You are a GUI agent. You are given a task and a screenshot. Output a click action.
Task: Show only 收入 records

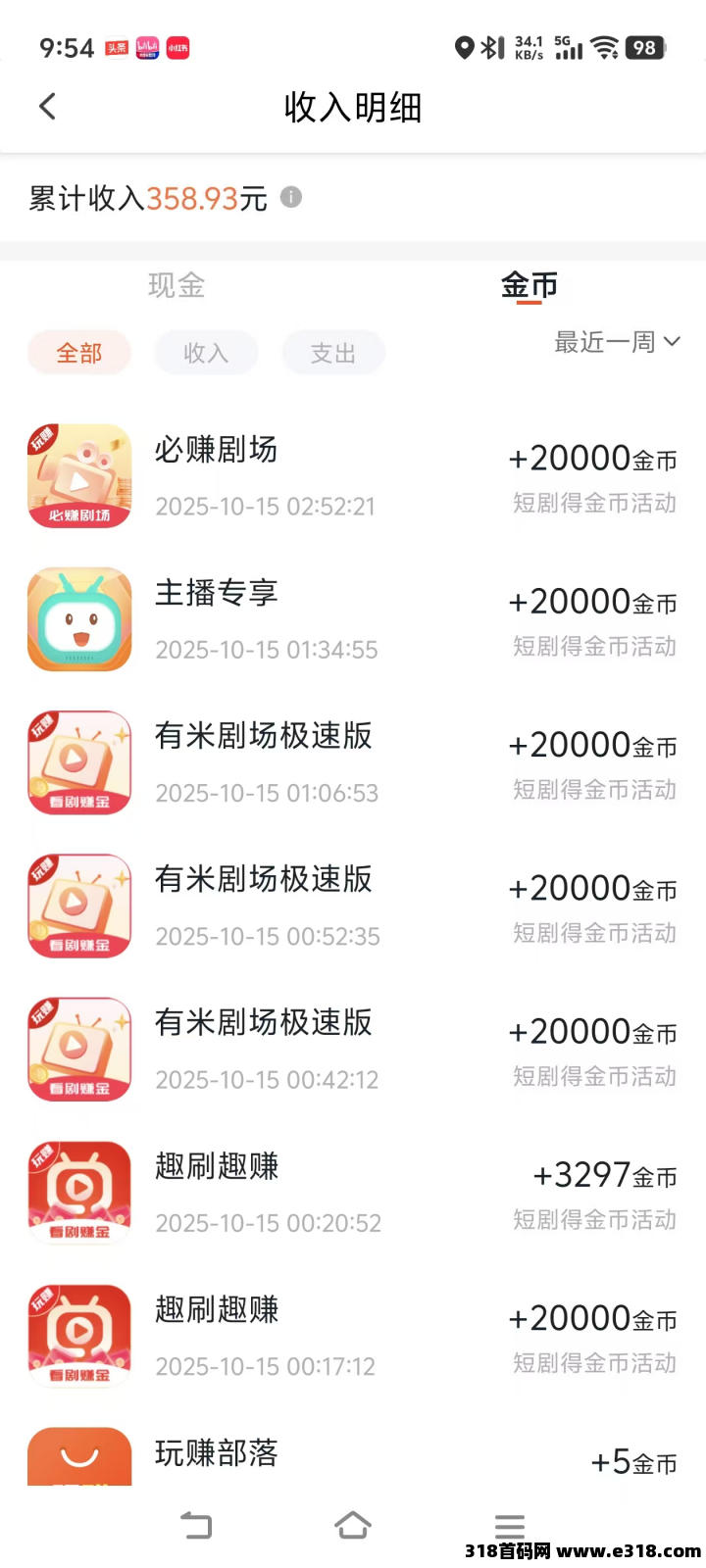[206, 353]
